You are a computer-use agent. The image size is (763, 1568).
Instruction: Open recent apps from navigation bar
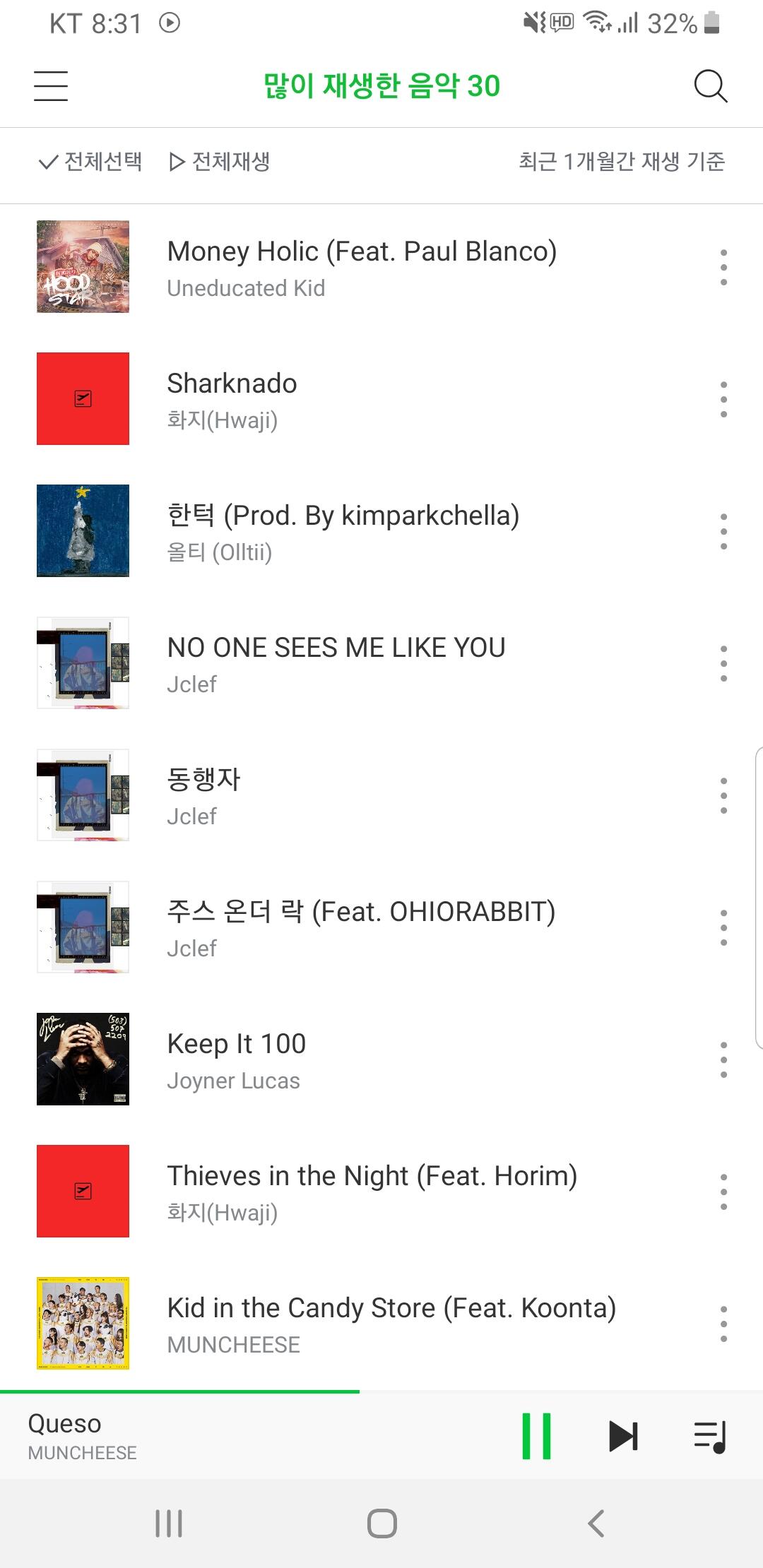[169, 1524]
